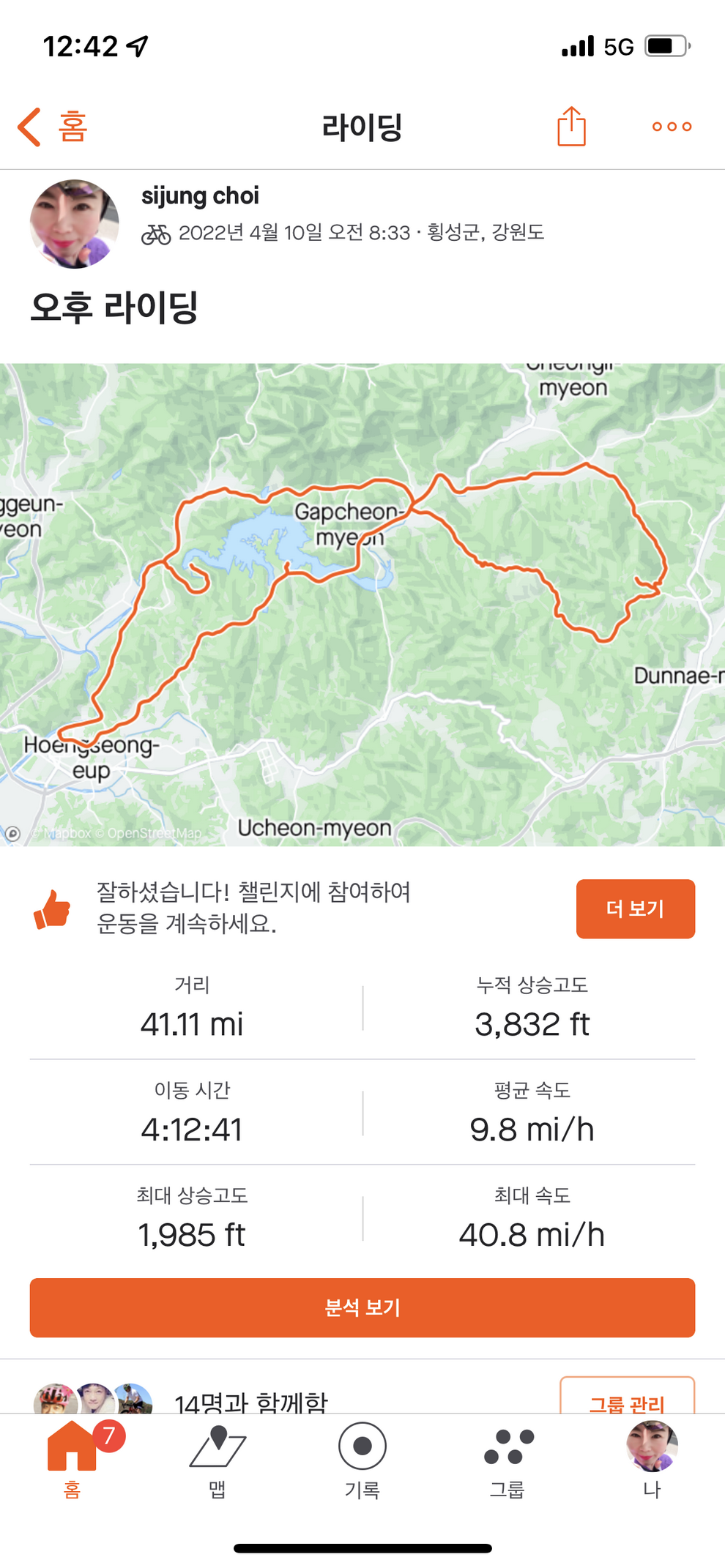The image size is (725, 1568).
Task: Share this ride activity
Action: coord(571,127)
